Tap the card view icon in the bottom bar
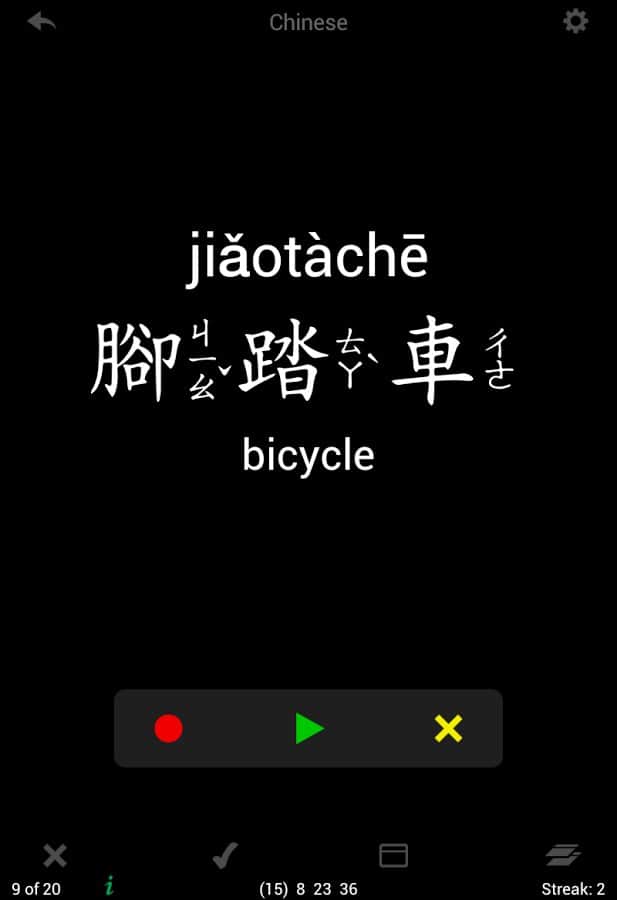 [x=393, y=855]
